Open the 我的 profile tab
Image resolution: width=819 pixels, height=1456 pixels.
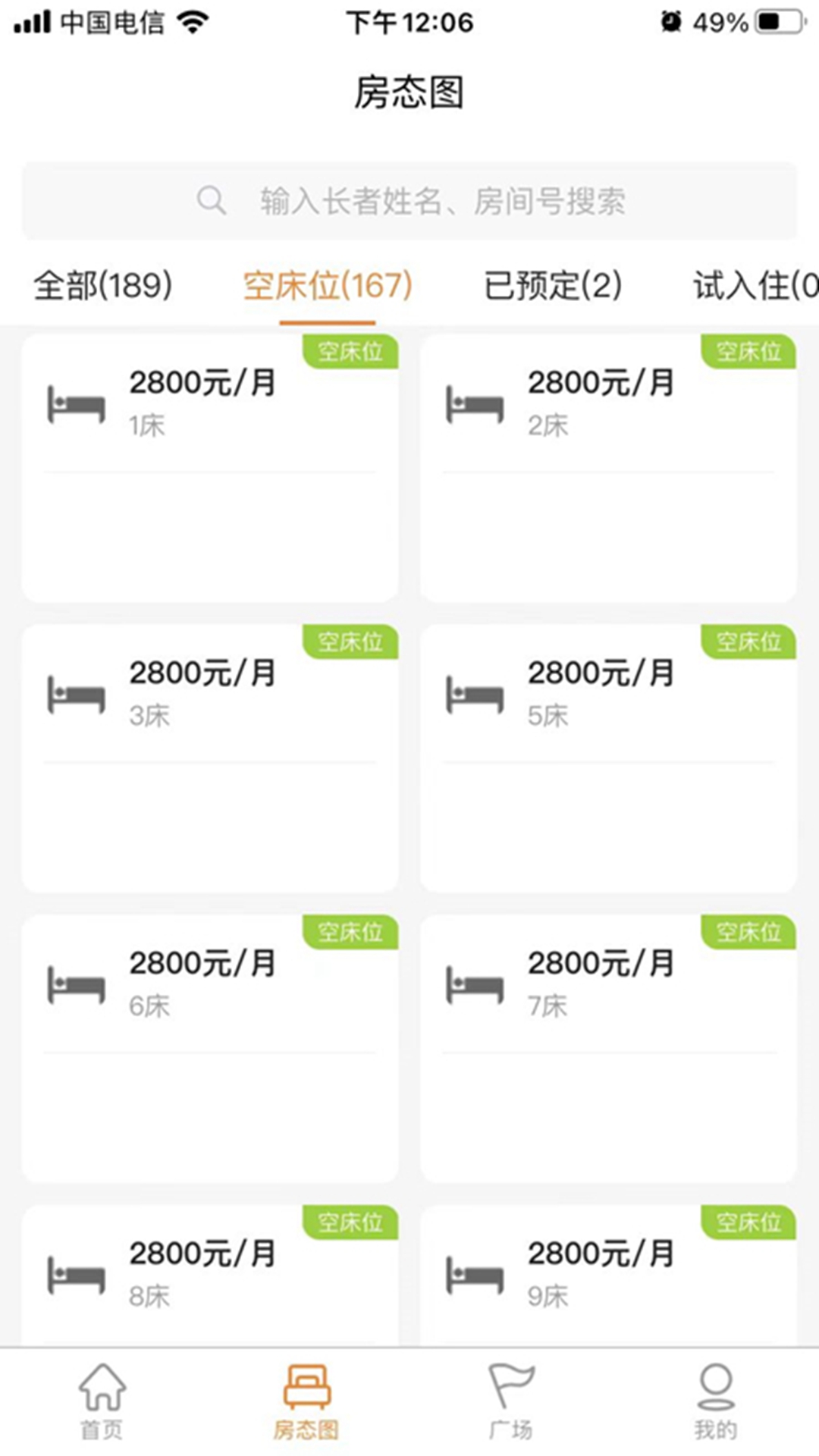tap(715, 1401)
